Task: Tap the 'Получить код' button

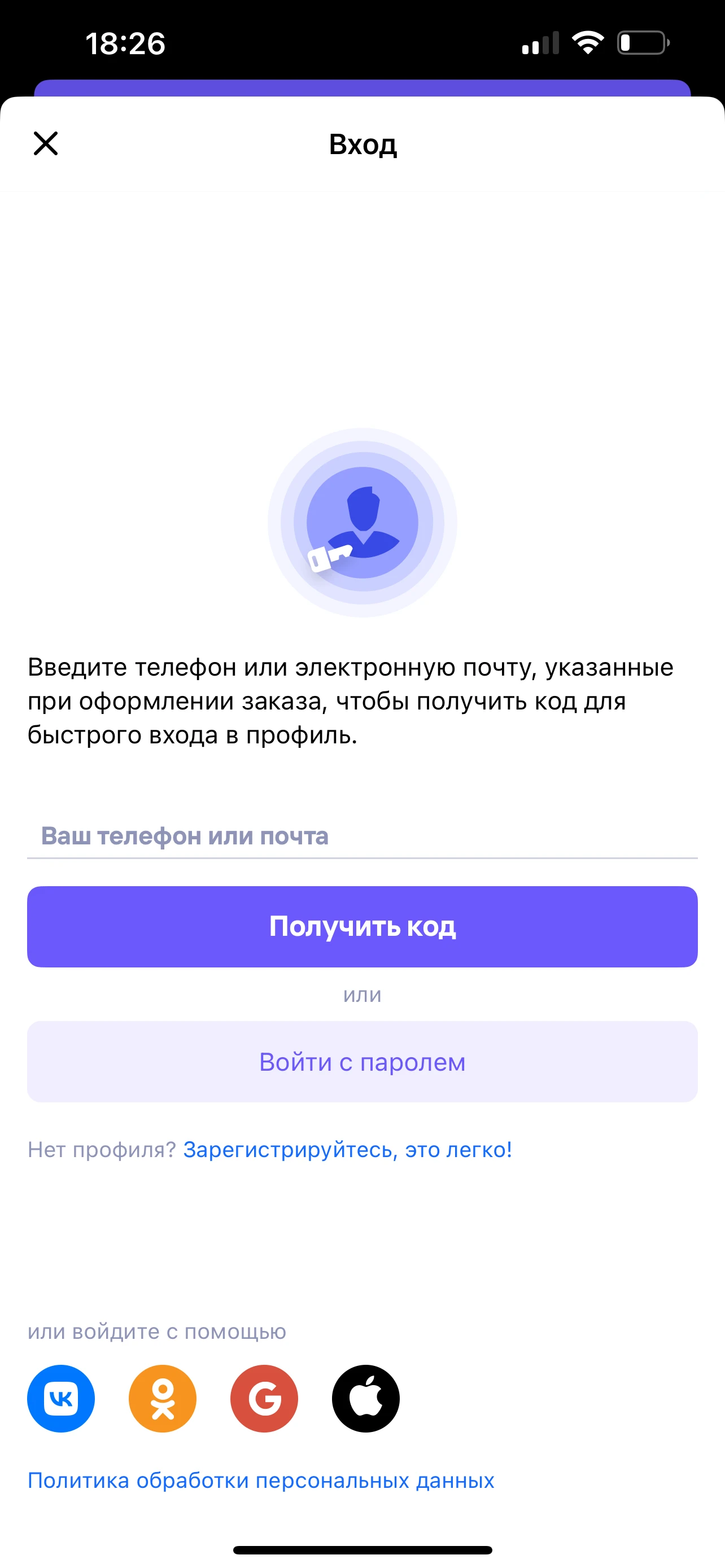Action: (x=362, y=926)
